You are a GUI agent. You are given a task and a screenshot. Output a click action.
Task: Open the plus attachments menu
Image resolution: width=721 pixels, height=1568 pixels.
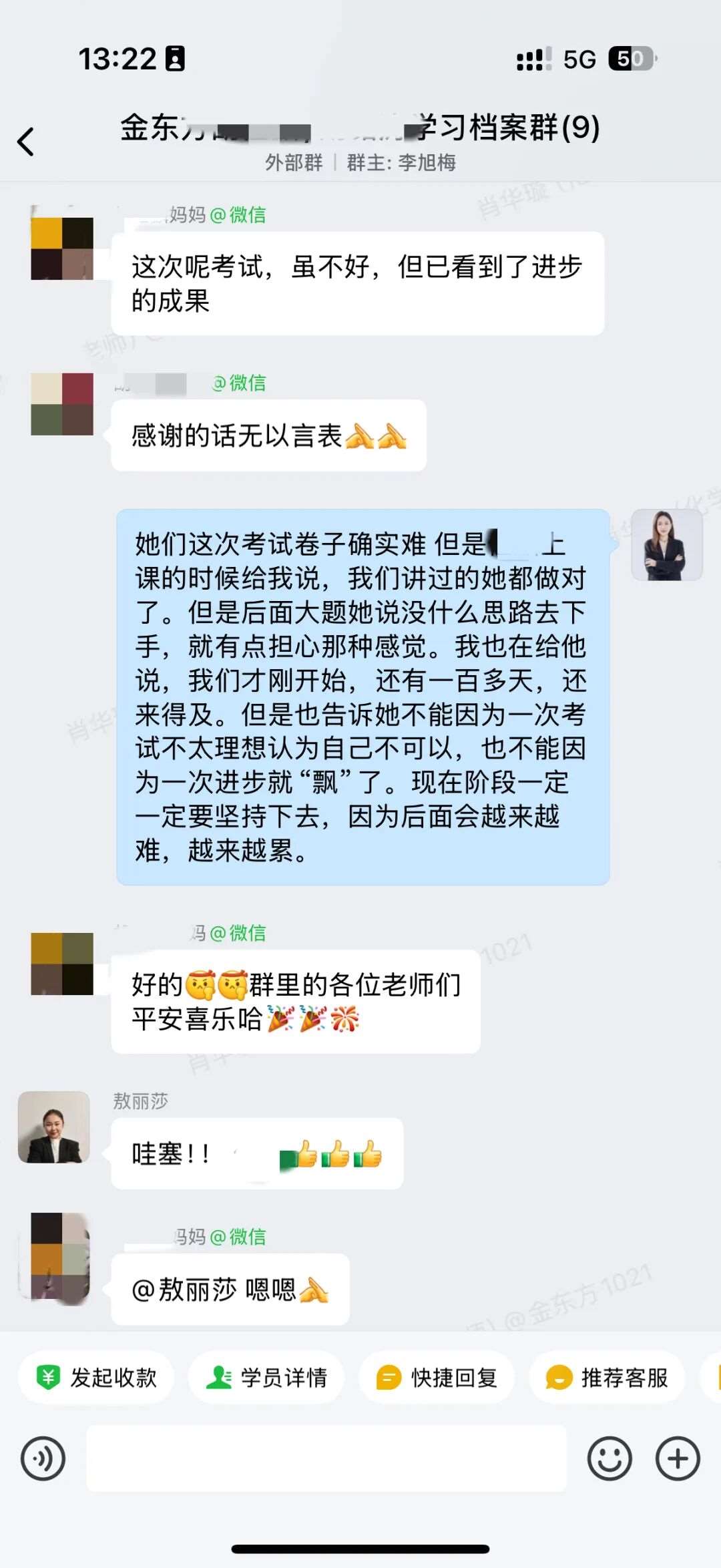coord(678,1458)
